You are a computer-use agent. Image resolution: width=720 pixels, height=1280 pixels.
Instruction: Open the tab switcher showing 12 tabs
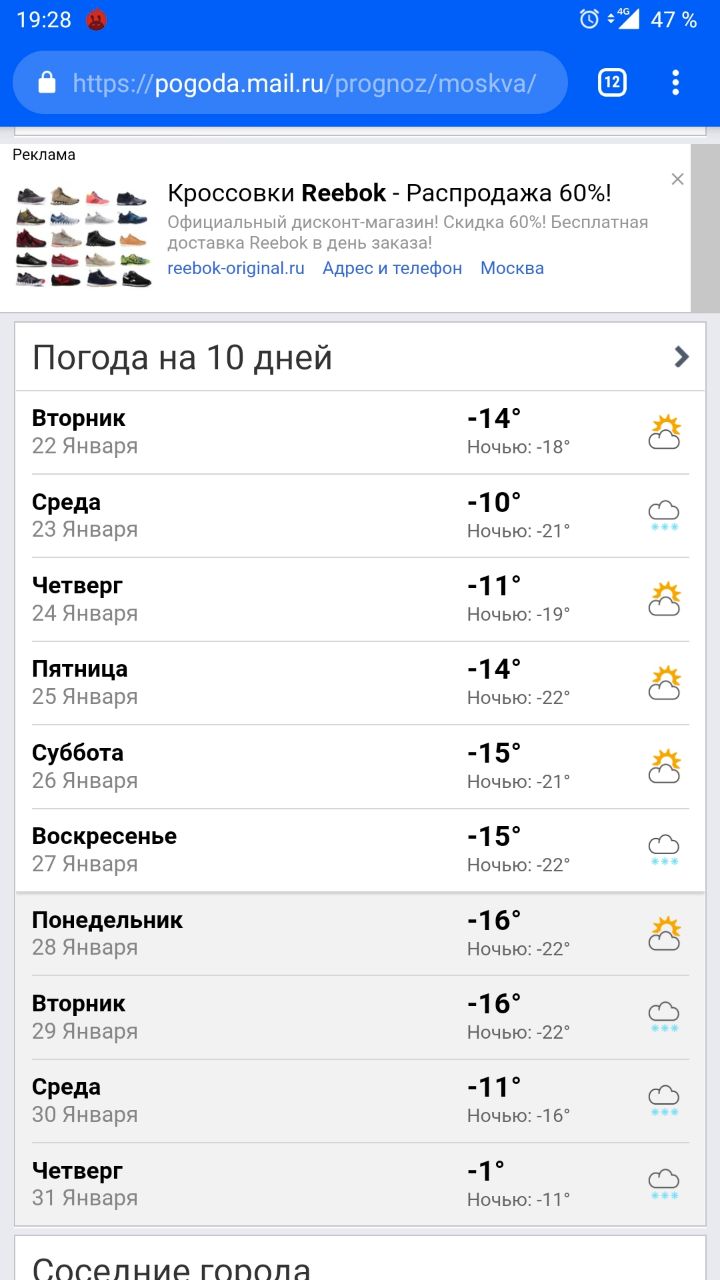pyautogui.click(x=612, y=83)
